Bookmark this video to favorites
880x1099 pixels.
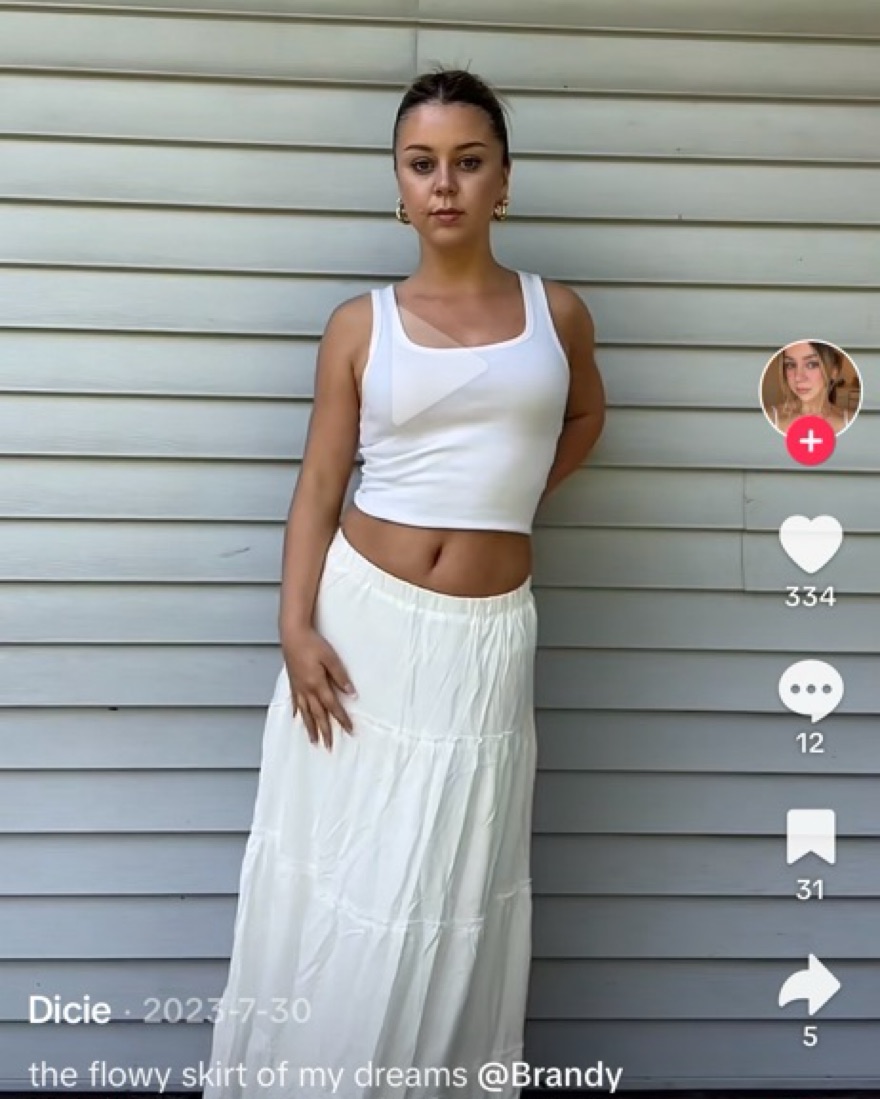click(x=810, y=837)
